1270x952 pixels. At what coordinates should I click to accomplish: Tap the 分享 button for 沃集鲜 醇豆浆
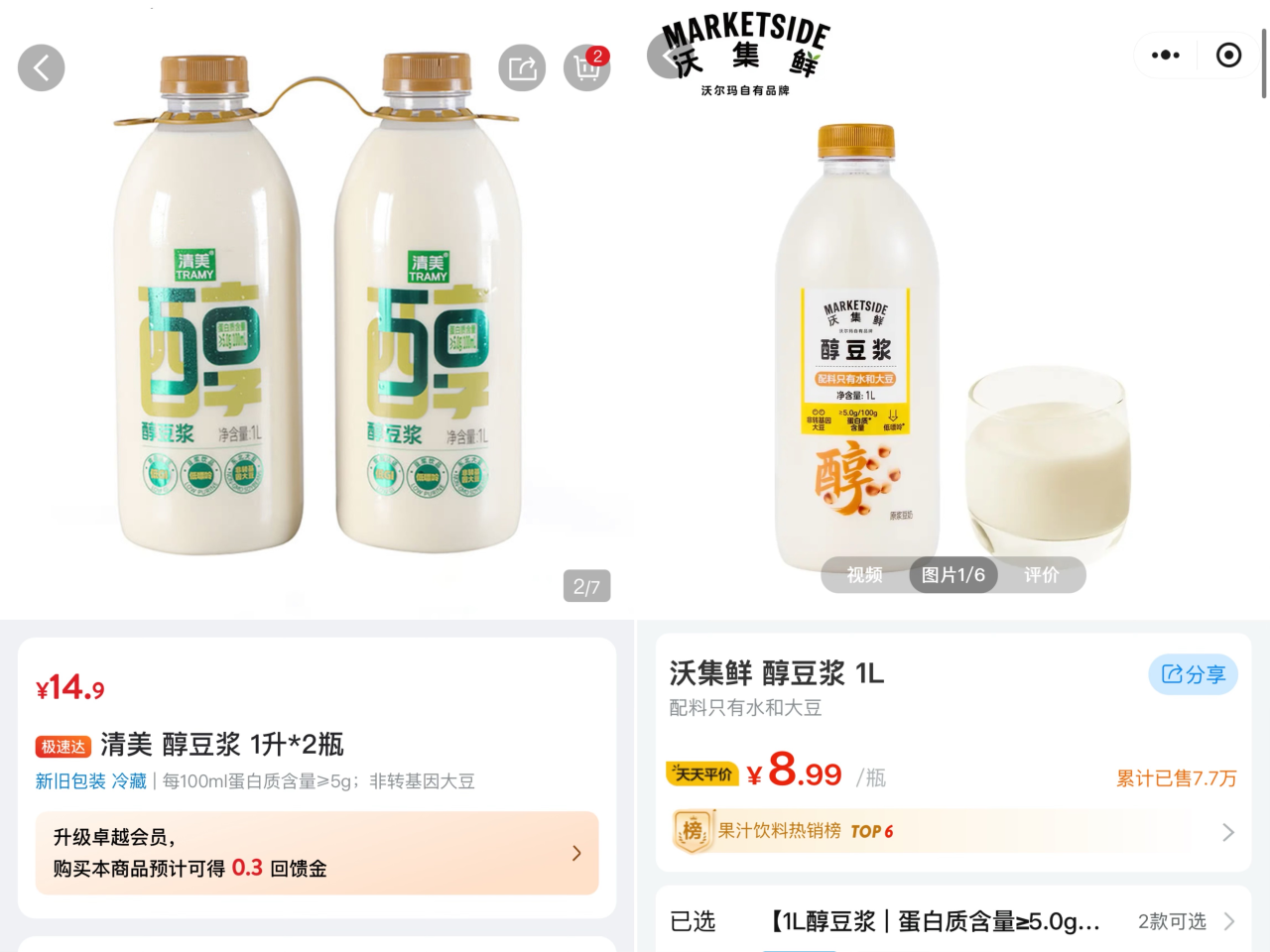(x=1193, y=674)
